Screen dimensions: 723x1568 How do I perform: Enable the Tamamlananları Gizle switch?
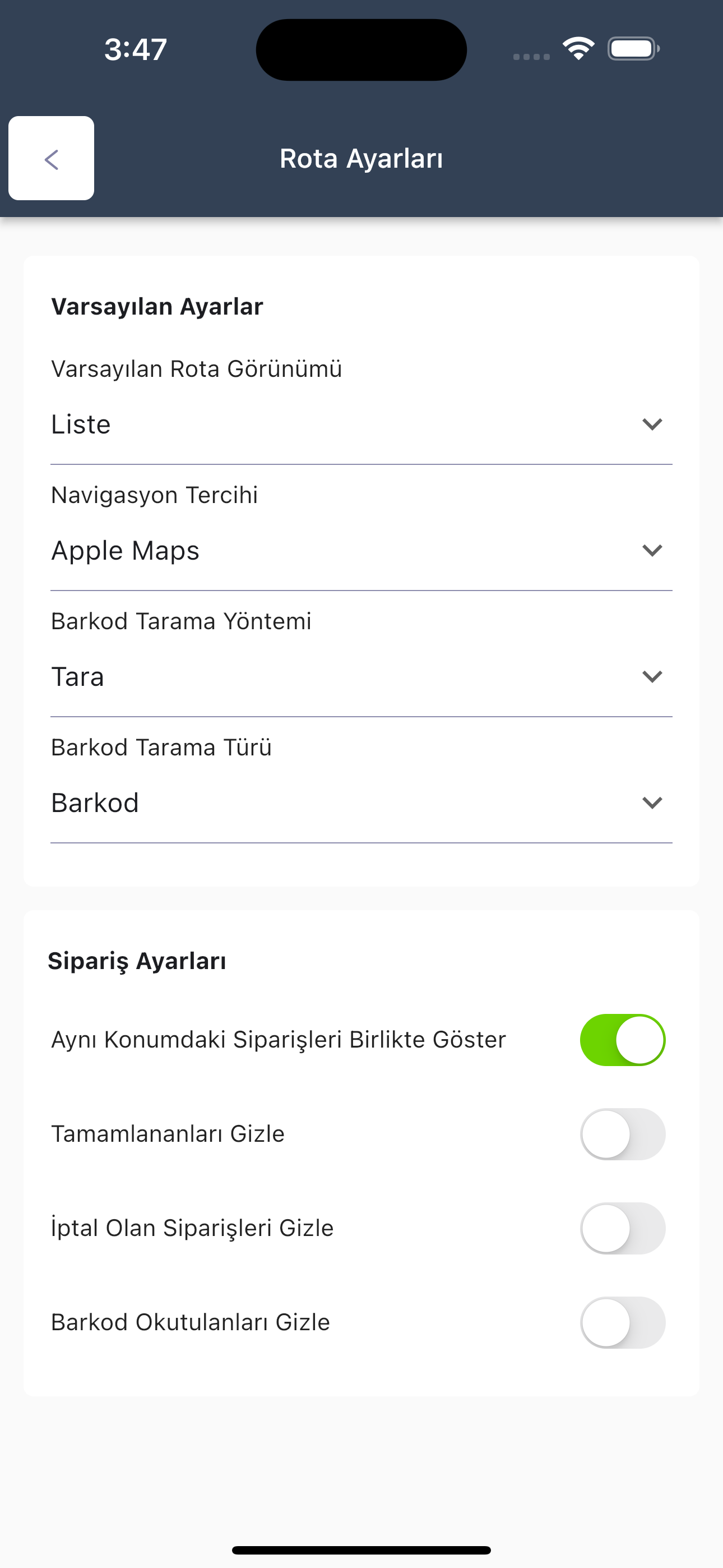pyautogui.click(x=623, y=1134)
